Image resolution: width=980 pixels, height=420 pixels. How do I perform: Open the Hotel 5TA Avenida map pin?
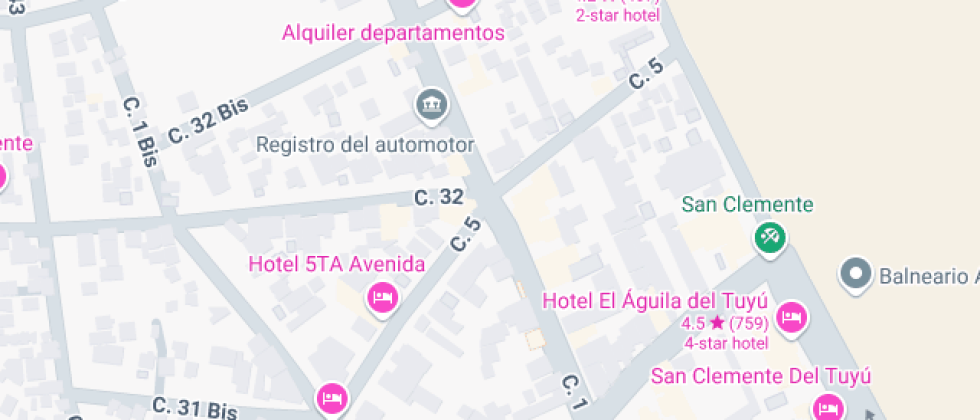382,296
